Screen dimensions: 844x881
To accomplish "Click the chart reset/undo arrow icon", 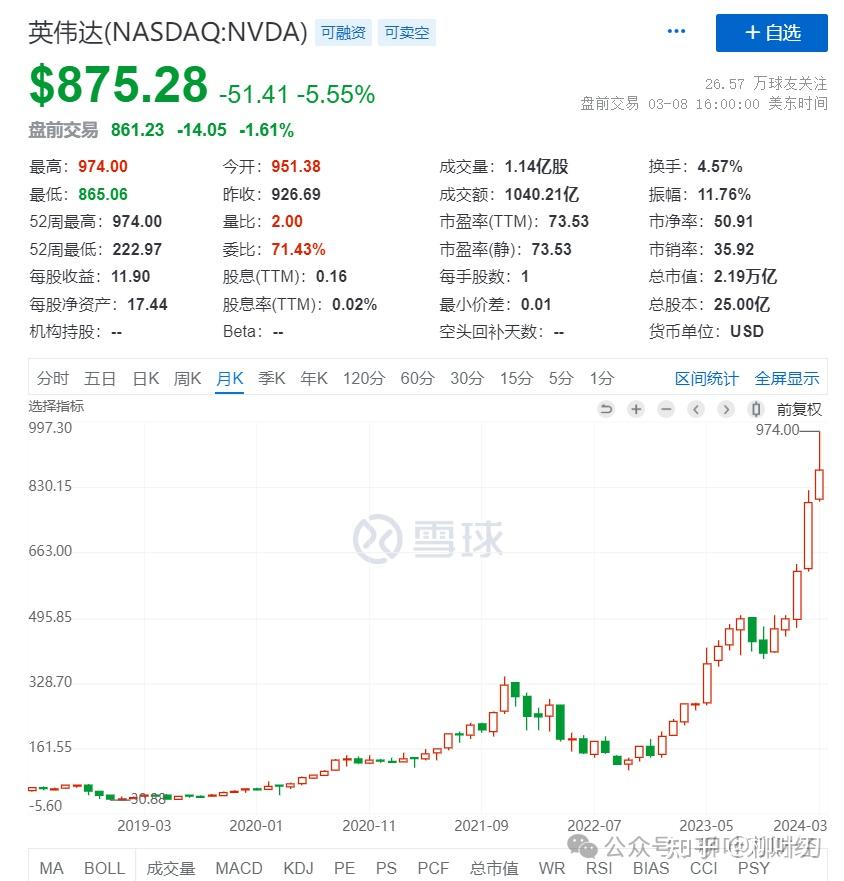I will tap(606, 409).
